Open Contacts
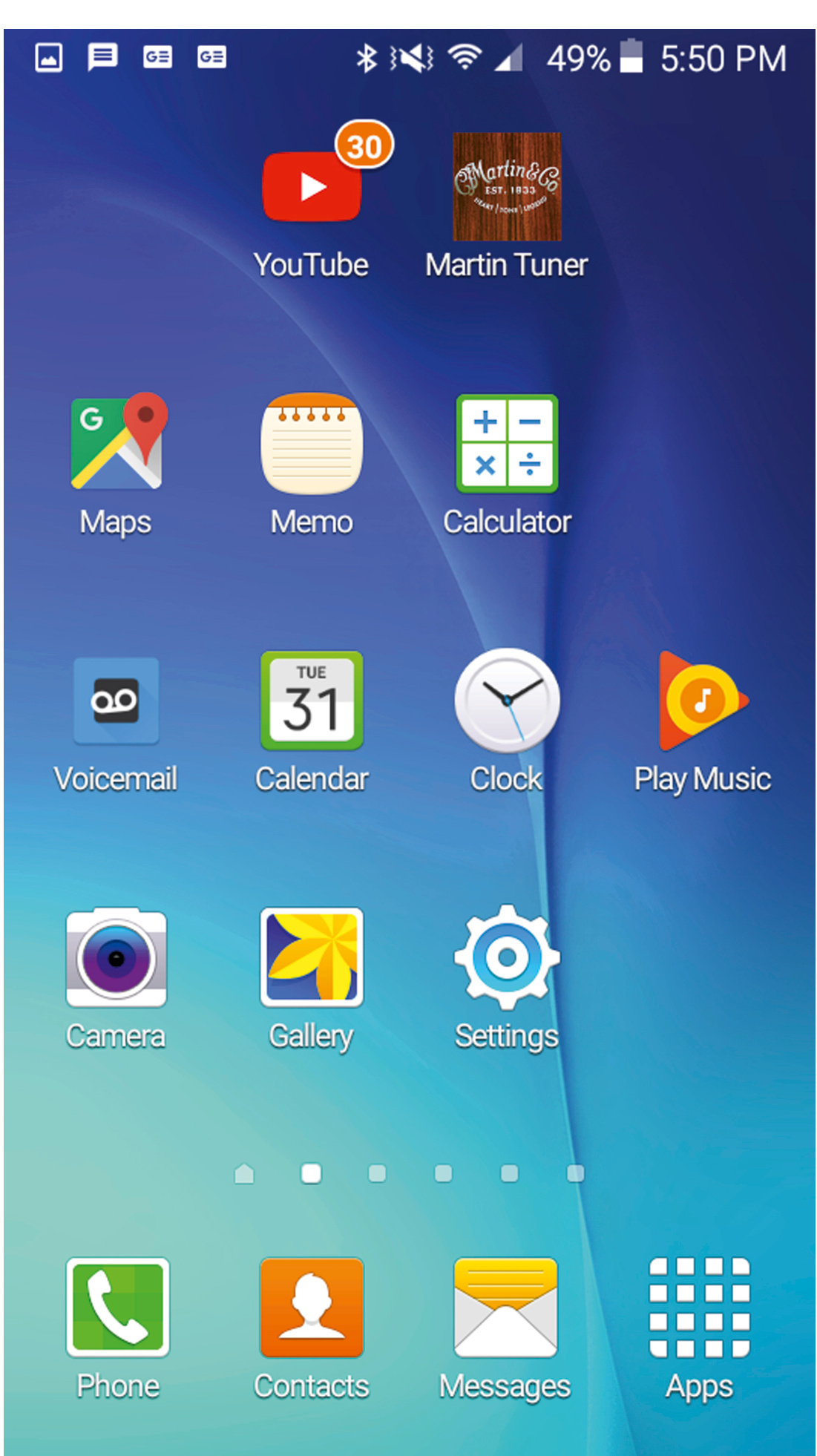This screenshot has height=1456, width=817. (x=312, y=1308)
